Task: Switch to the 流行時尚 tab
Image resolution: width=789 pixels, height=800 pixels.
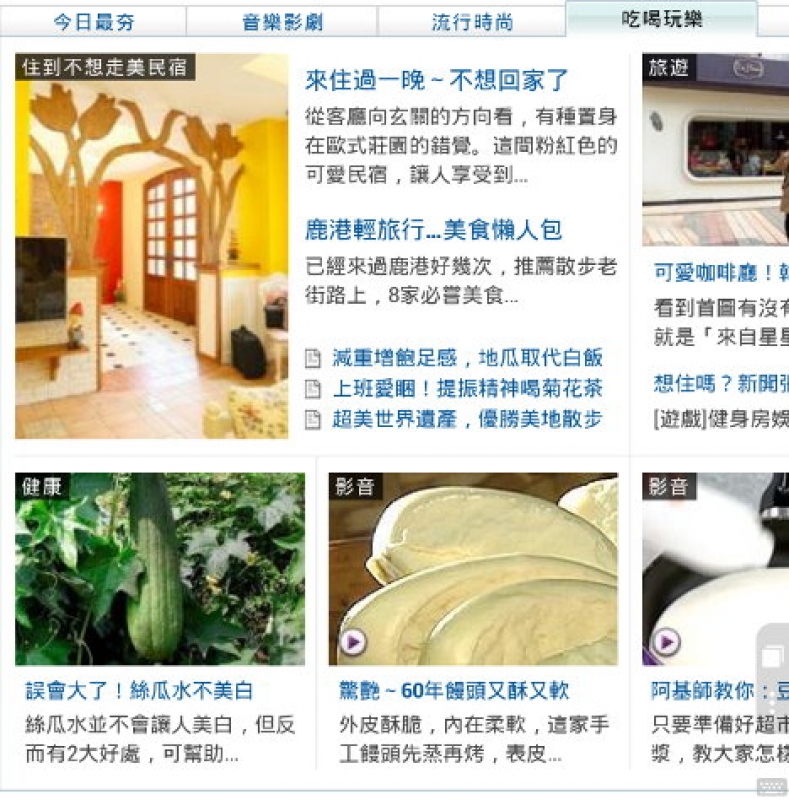Action: click(471, 22)
